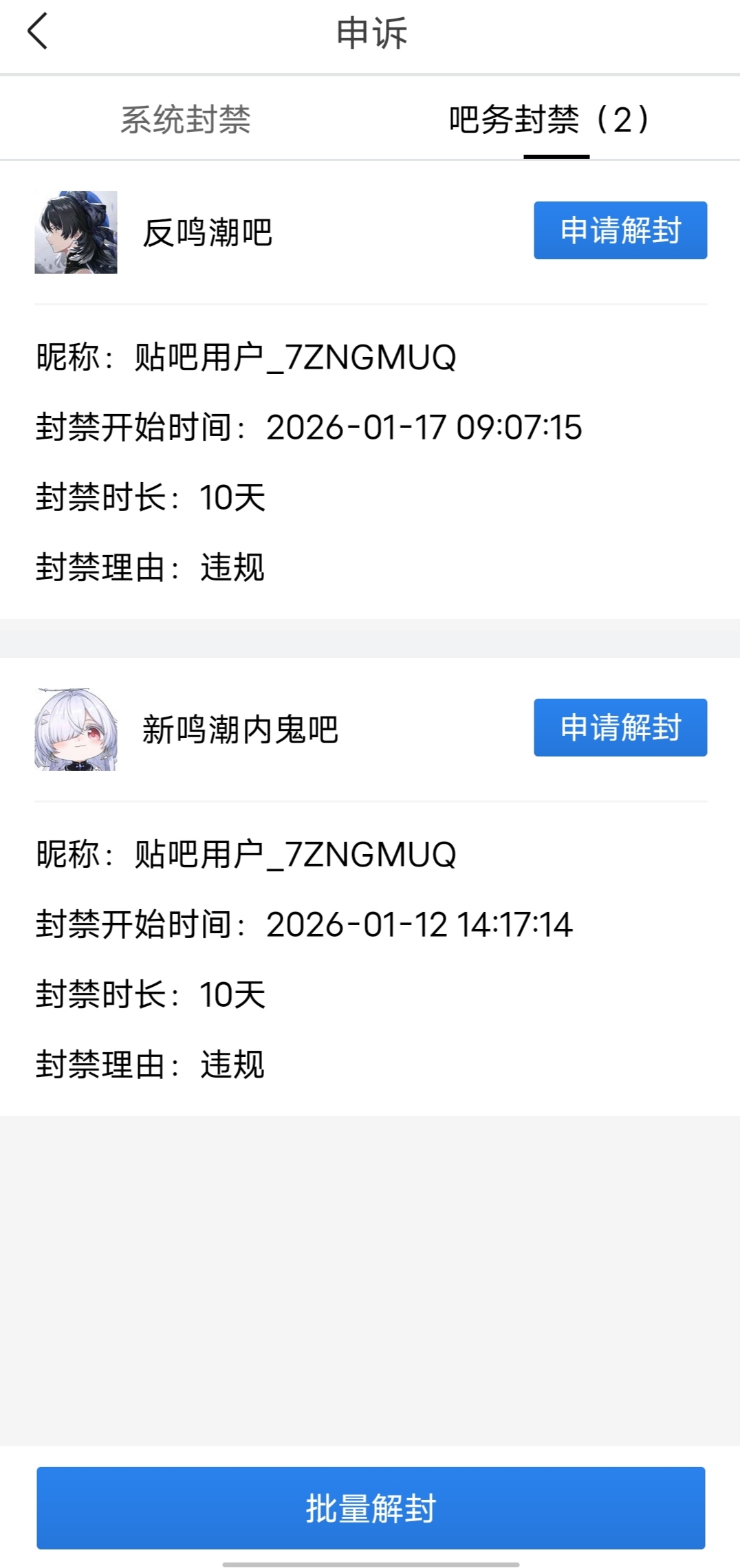Switch to the 系统封禁 tab
The image size is (740, 1568).
coord(185,120)
